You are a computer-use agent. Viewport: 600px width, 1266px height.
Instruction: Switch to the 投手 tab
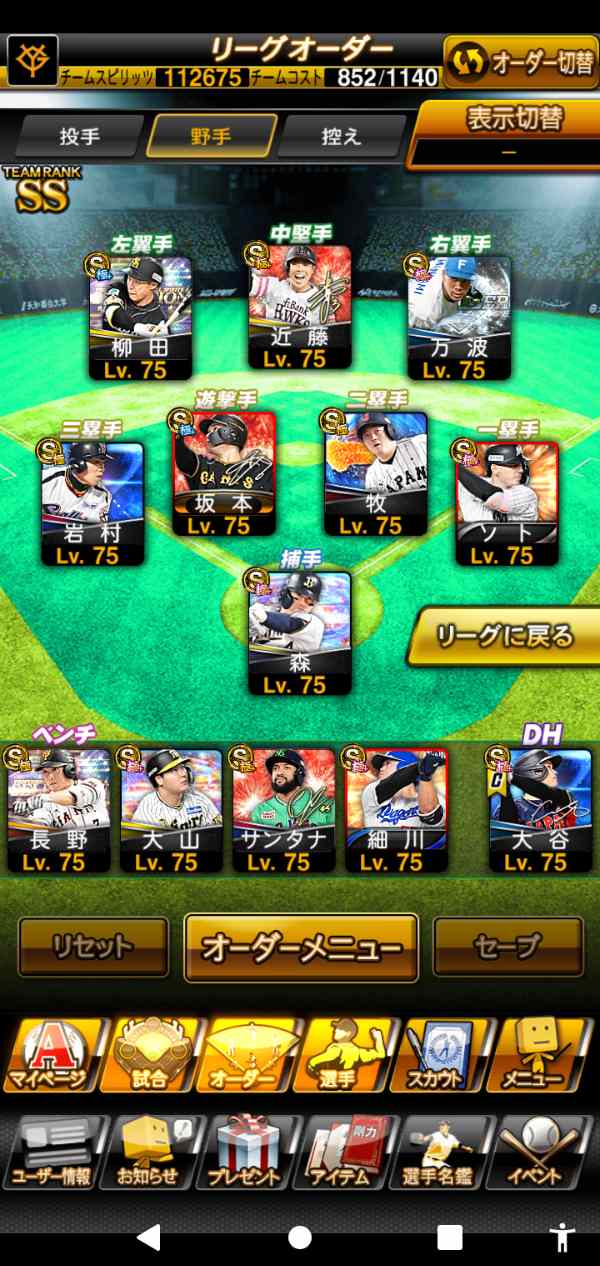pos(78,137)
